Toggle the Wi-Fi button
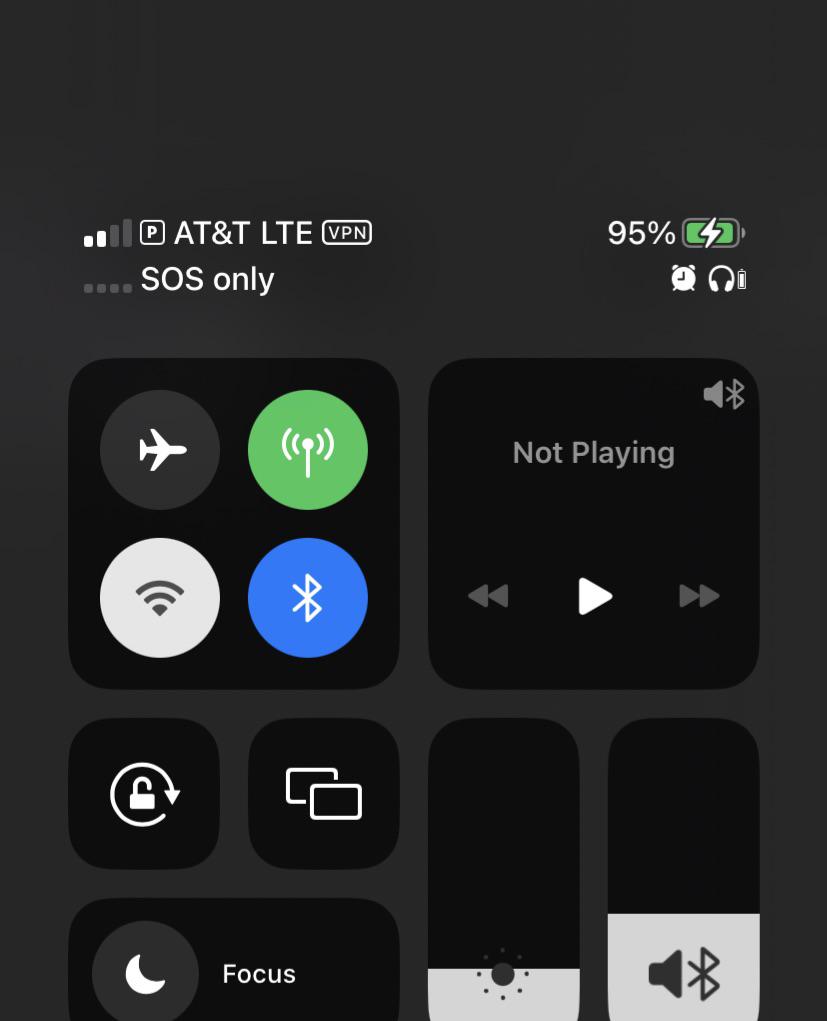 [160, 598]
